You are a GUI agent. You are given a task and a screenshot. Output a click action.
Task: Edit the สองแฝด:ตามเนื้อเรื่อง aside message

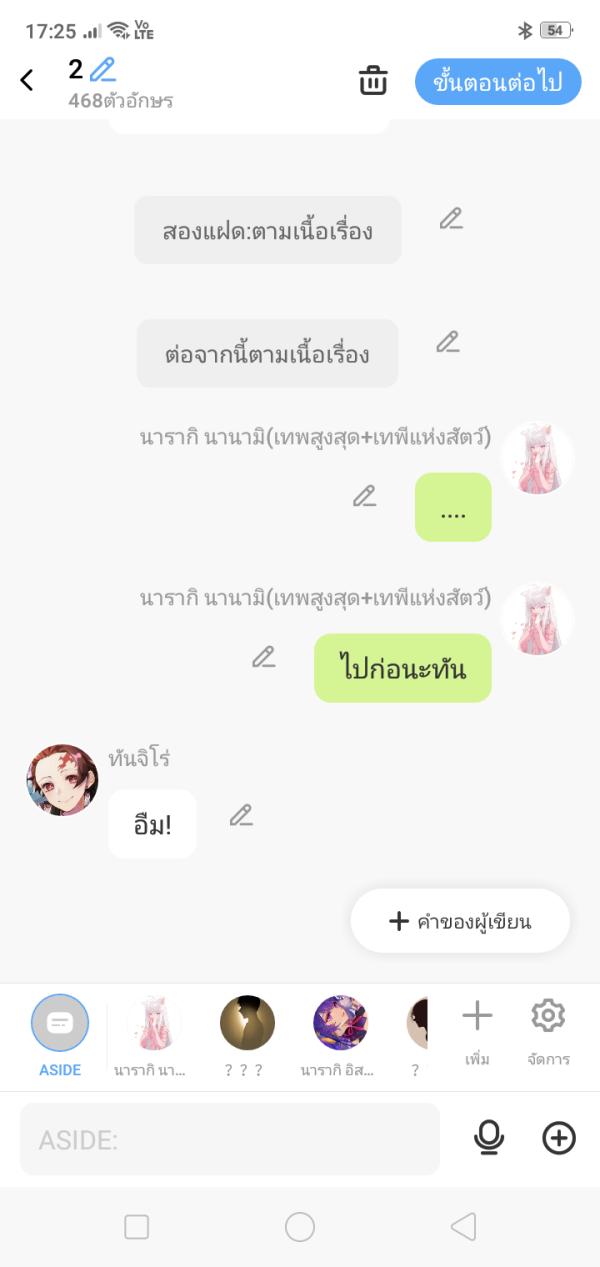[x=451, y=219]
